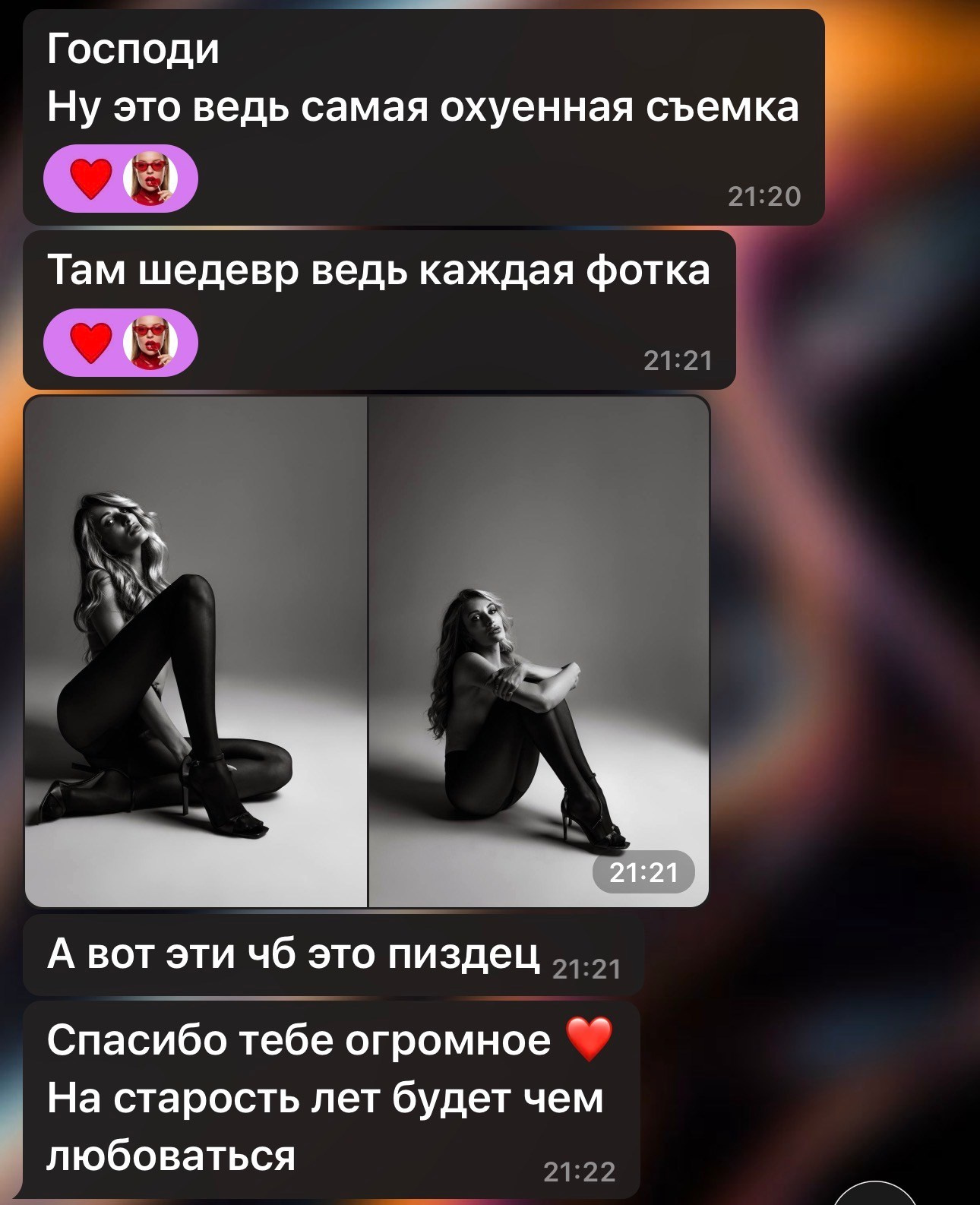Open the right black-and-white photo
Viewport: 980px width, 1205px height.
(x=538, y=651)
